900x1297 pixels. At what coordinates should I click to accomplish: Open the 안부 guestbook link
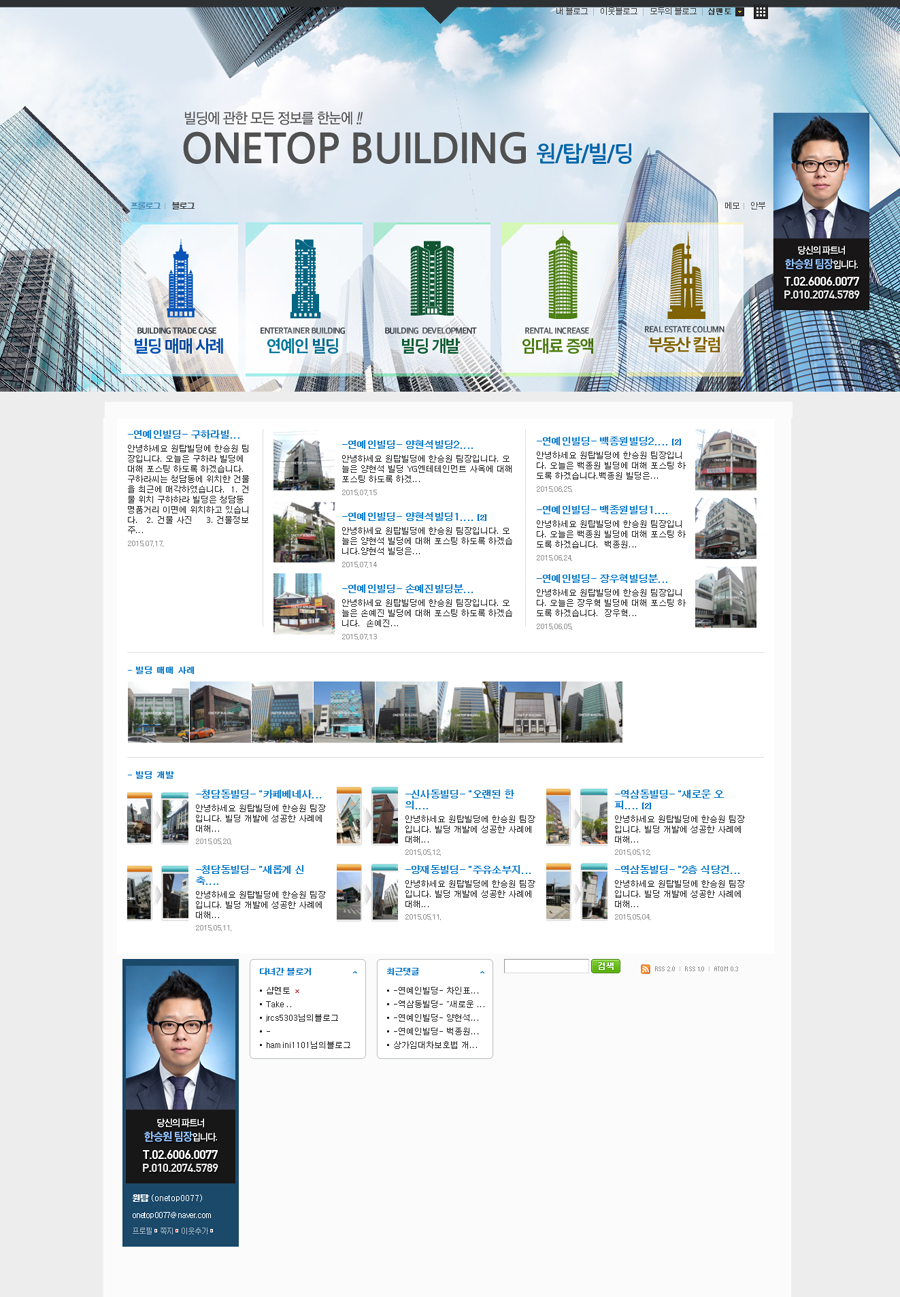pyautogui.click(x=758, y=205)
